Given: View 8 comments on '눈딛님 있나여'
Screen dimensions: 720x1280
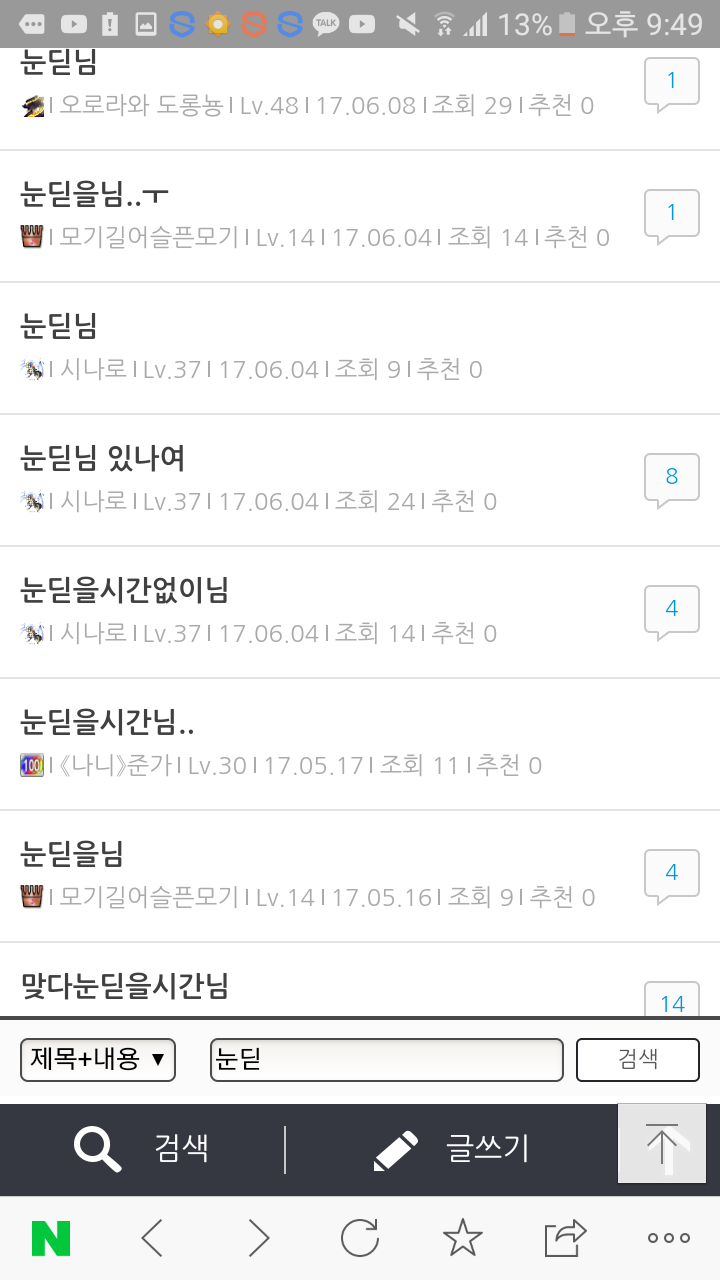Looking at the screenshot, I should pos(671,478).
